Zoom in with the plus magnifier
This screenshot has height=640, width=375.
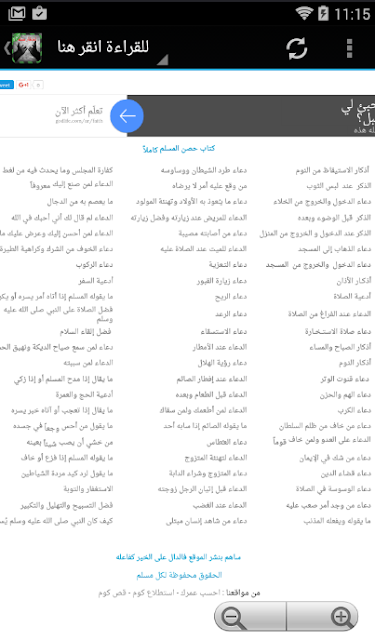[x=322, y=617]
